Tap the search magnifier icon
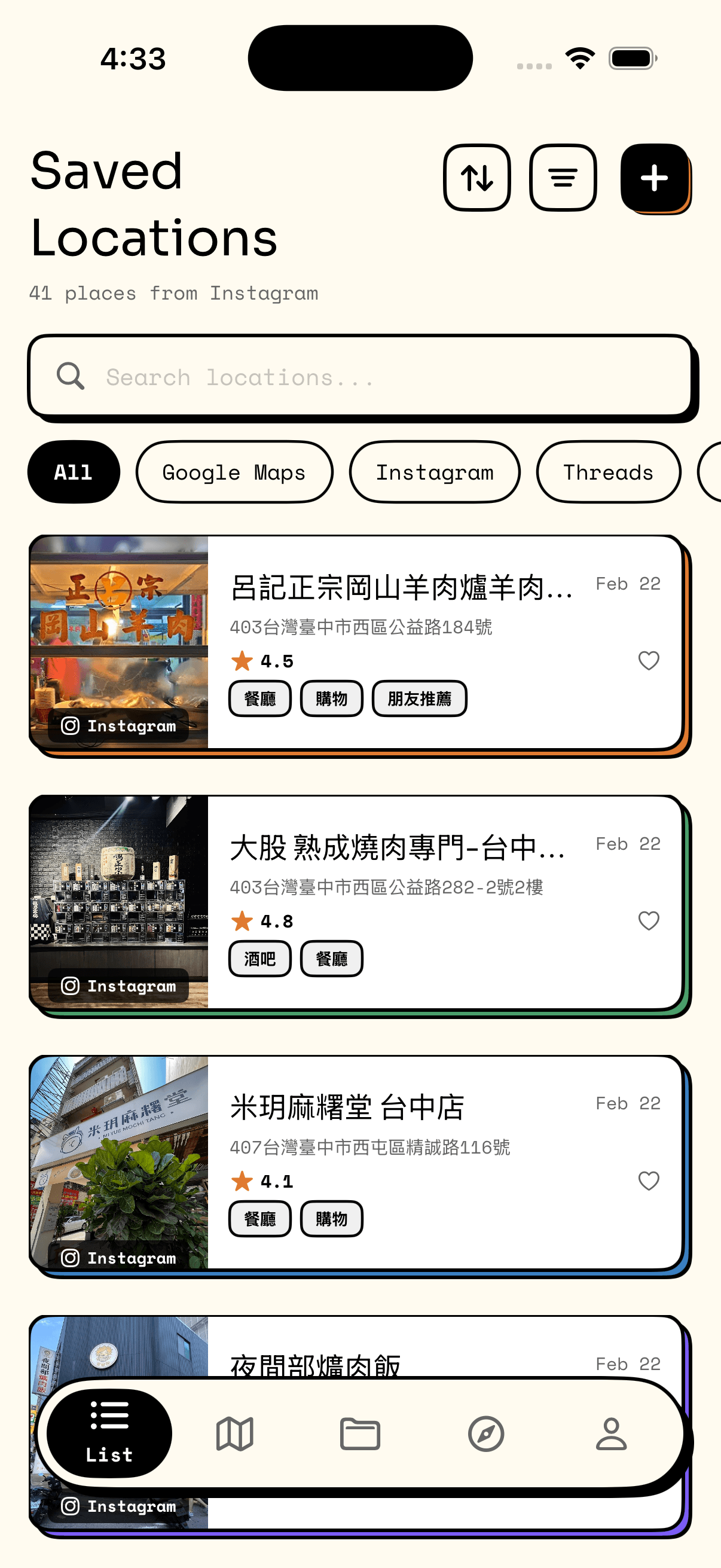 click(70, 376)
